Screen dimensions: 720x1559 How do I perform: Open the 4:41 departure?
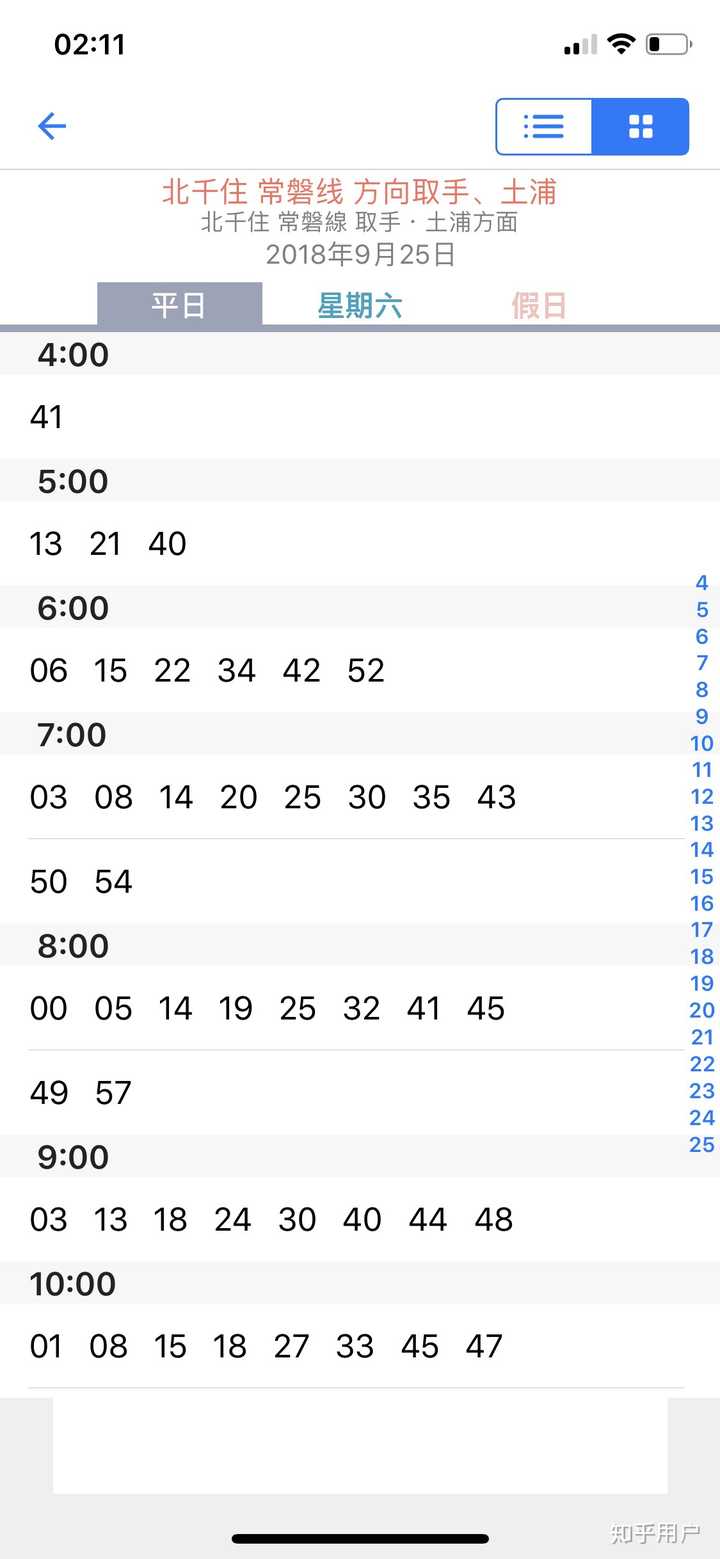pos(46,417)
